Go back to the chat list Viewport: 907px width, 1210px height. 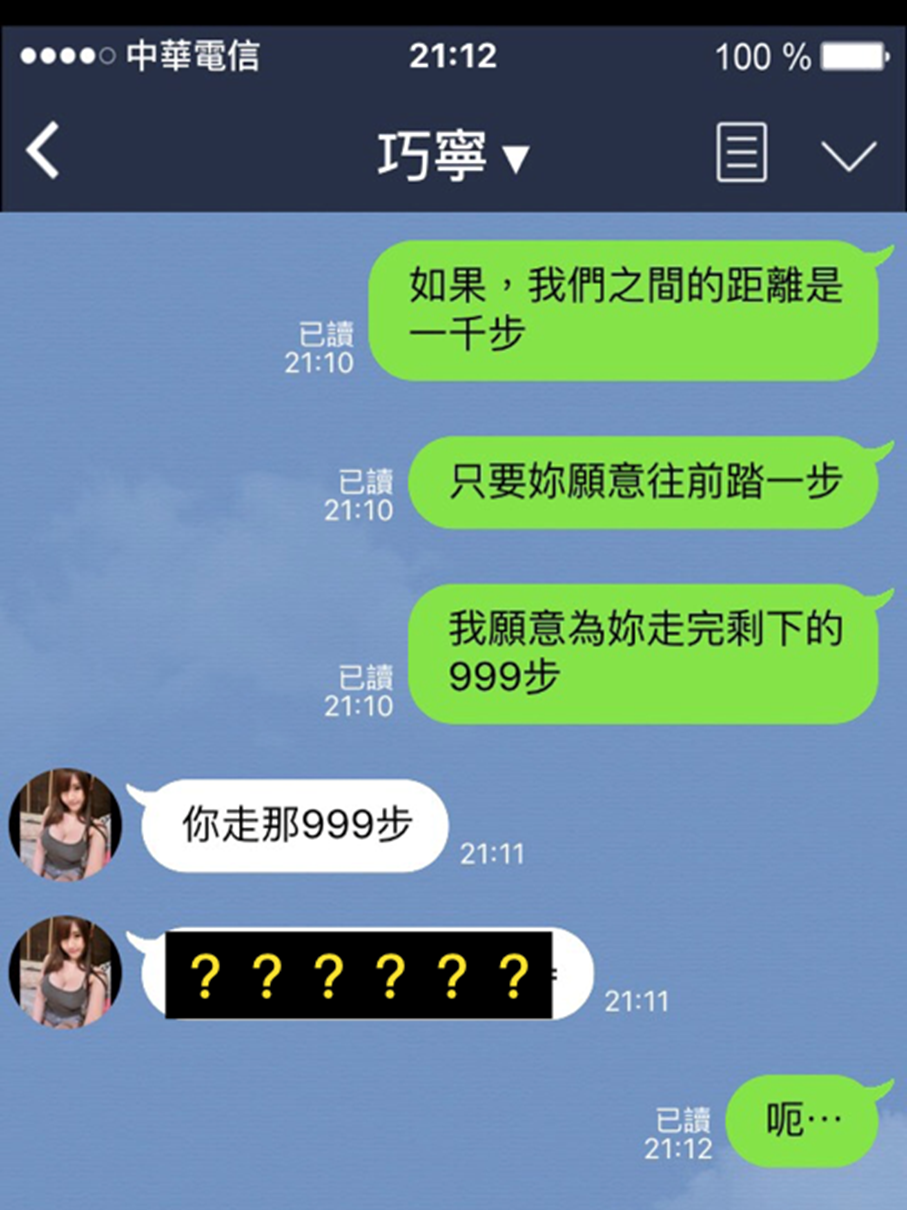click(x=43, y=153)
